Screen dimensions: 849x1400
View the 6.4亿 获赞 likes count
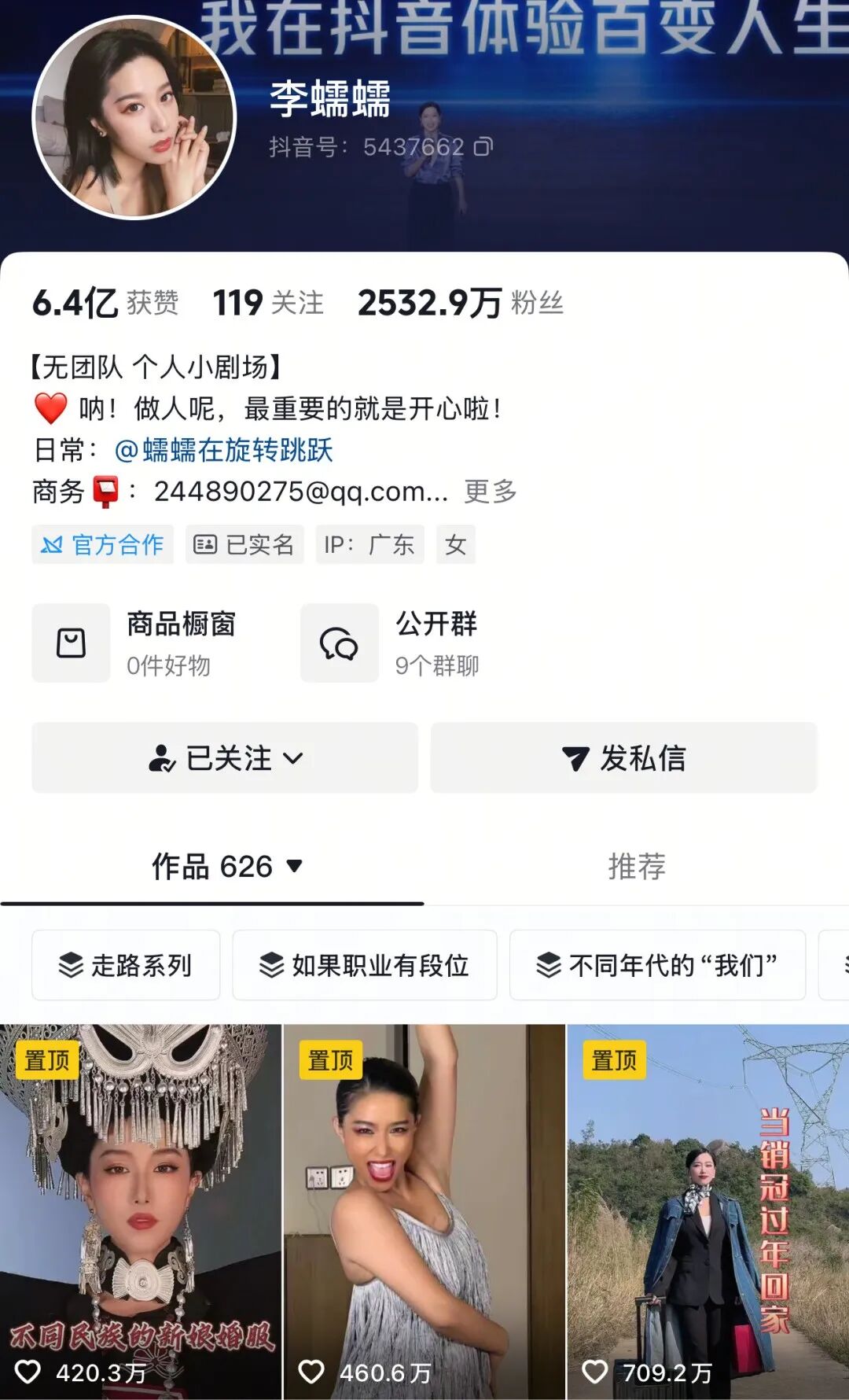point(105,303)
